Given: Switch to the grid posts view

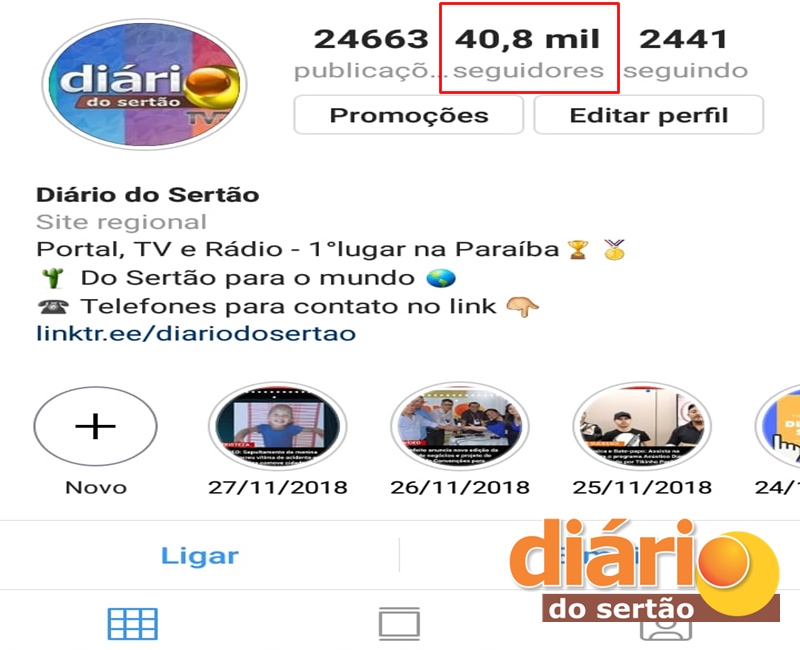Looking at the screenshot, I should pyautogui.click(x=133, y=623).
